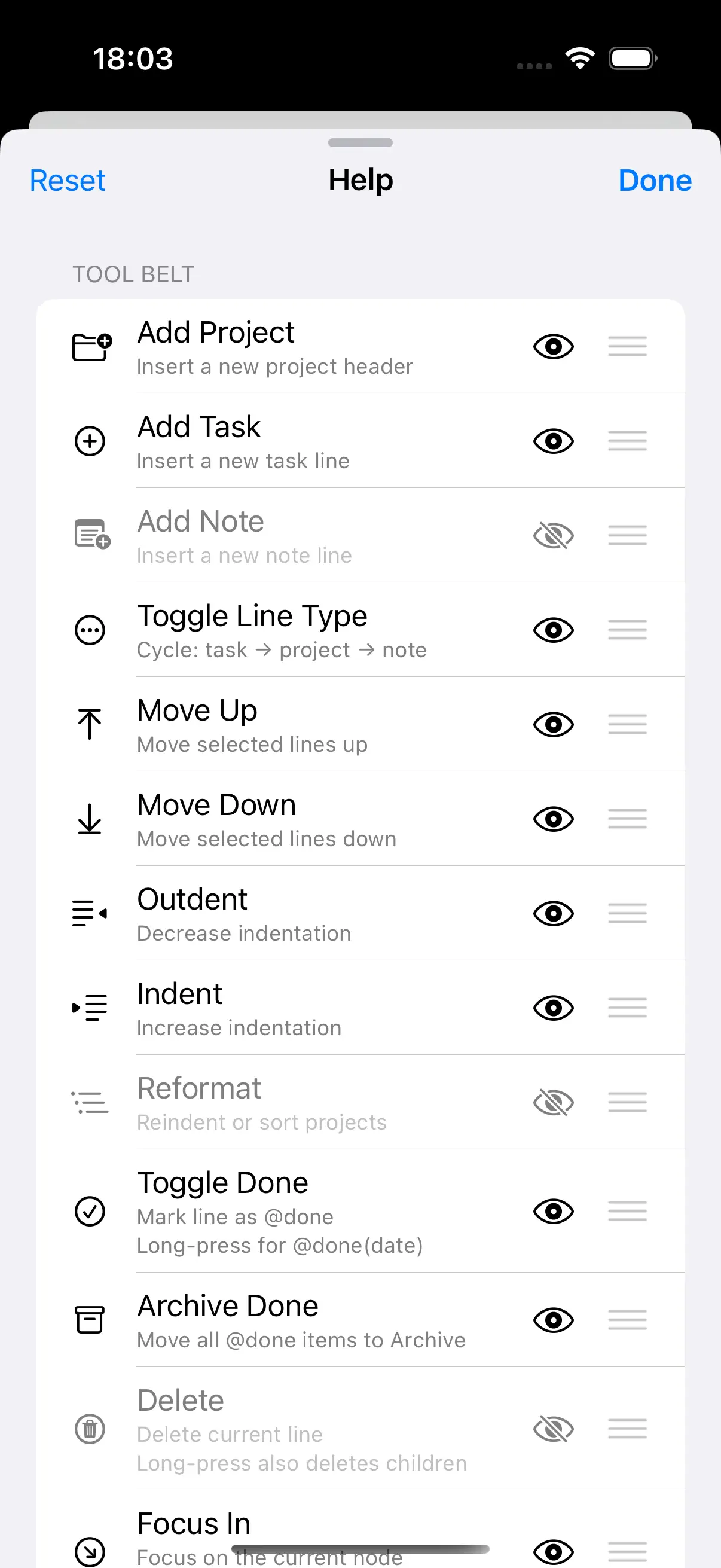
Task: Tap the Add Task plus icon
Action: 90,441
